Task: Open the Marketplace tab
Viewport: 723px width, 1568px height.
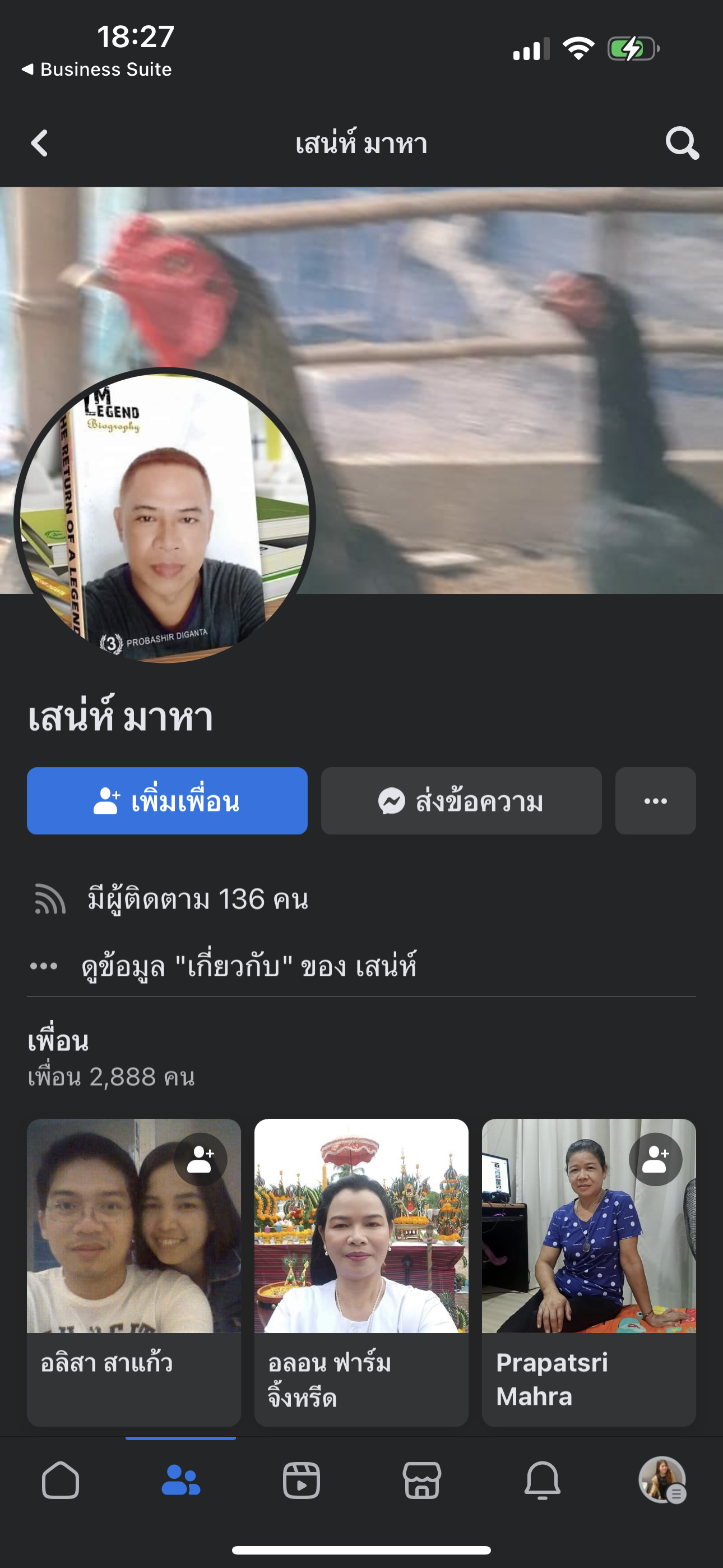Action: [x=421, y=1481]
